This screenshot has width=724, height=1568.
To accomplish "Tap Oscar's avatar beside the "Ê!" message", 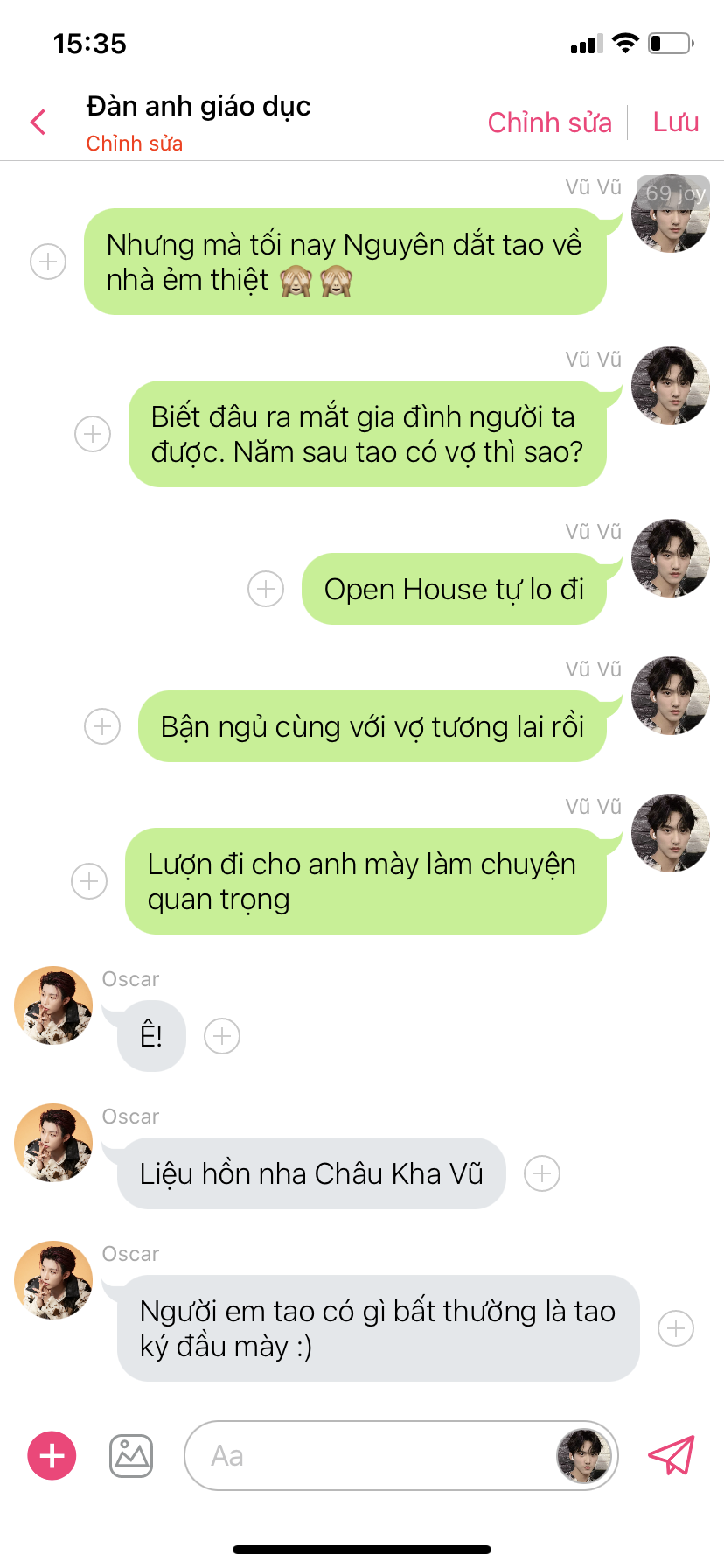I will [x=53, y=1005].
